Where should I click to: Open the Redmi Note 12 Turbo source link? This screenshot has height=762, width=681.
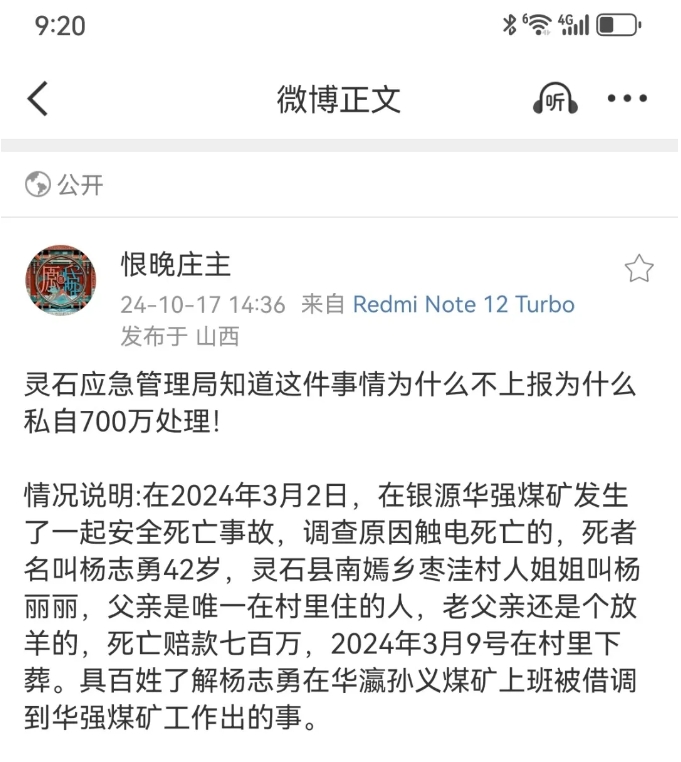click(464, 304)
